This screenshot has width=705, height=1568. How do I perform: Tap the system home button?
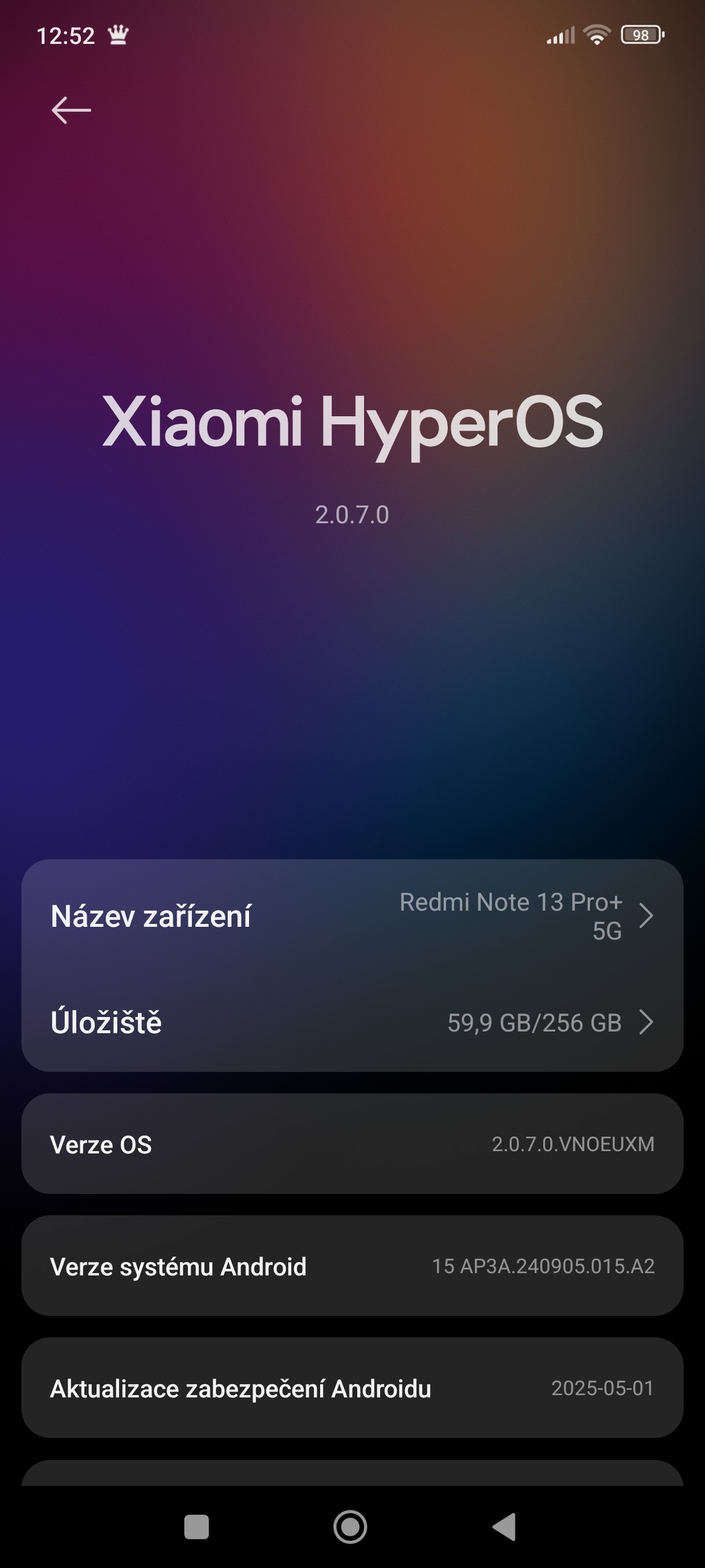[350, 1526]
